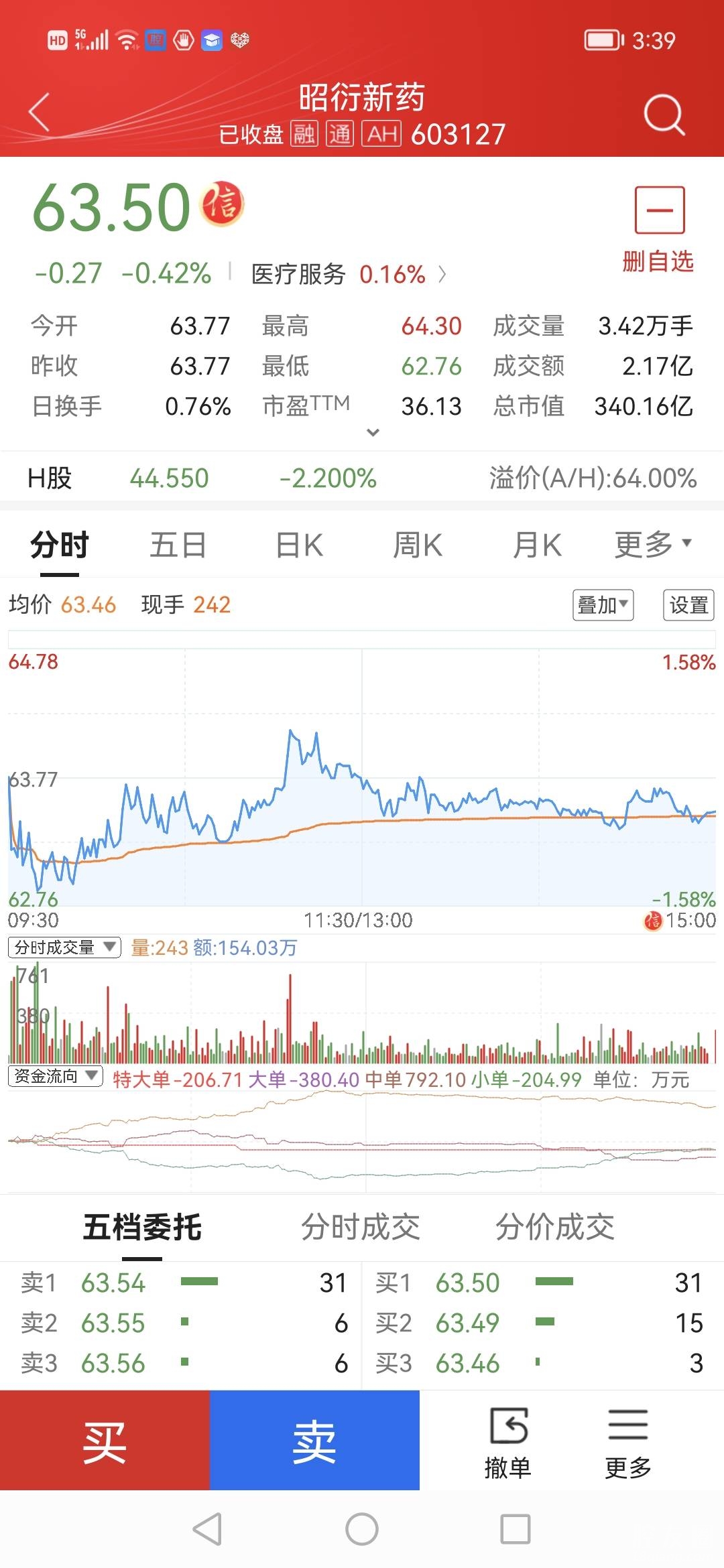Switch to 五日 chart tab
724x1568 pixels.
pyautogui.click(x=178, y=545)
